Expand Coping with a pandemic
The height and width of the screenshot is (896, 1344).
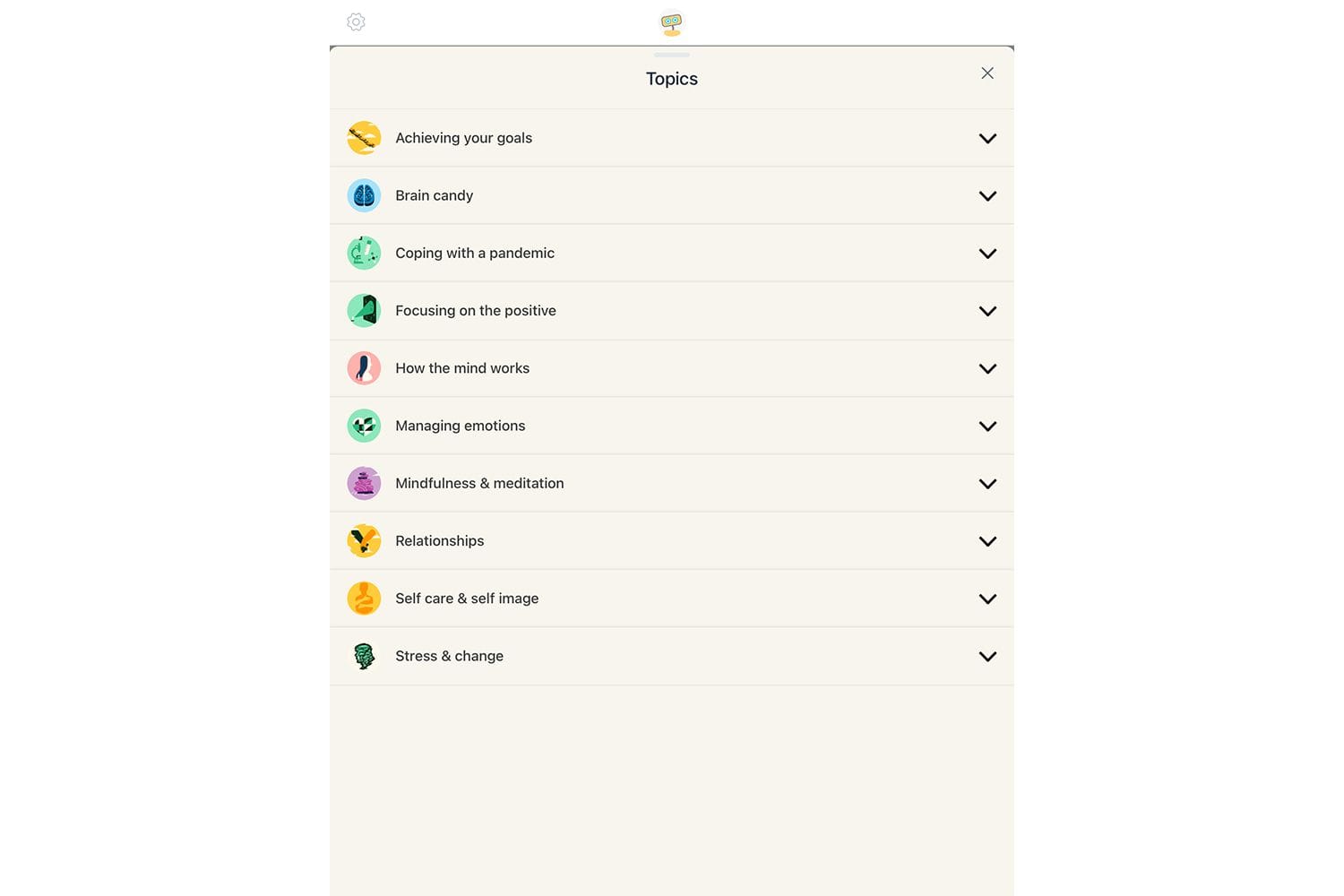[x=986, y=254]
